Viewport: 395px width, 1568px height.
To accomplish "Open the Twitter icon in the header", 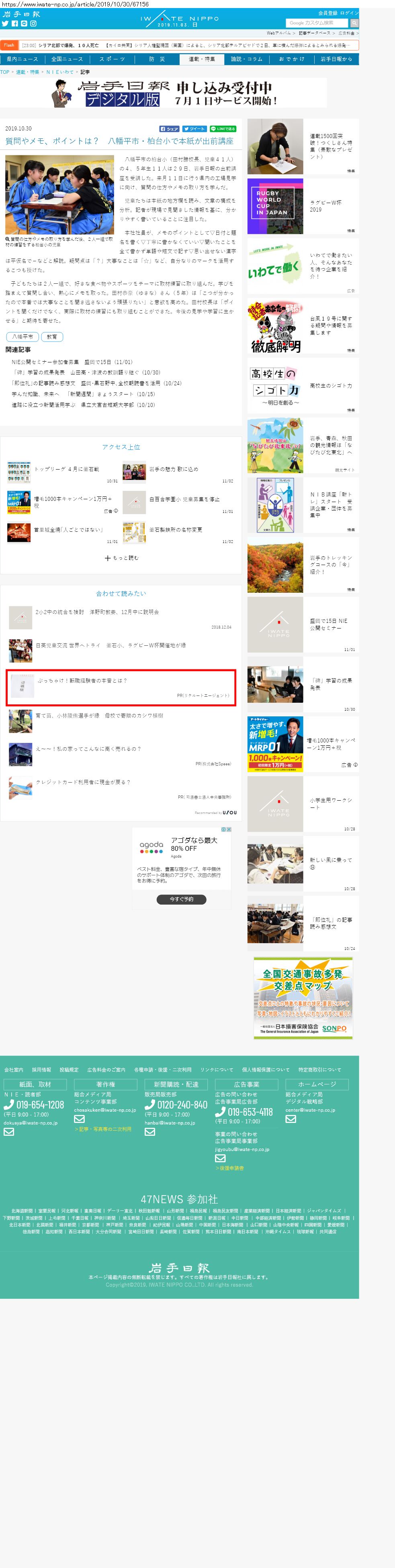I will point(5,24).
